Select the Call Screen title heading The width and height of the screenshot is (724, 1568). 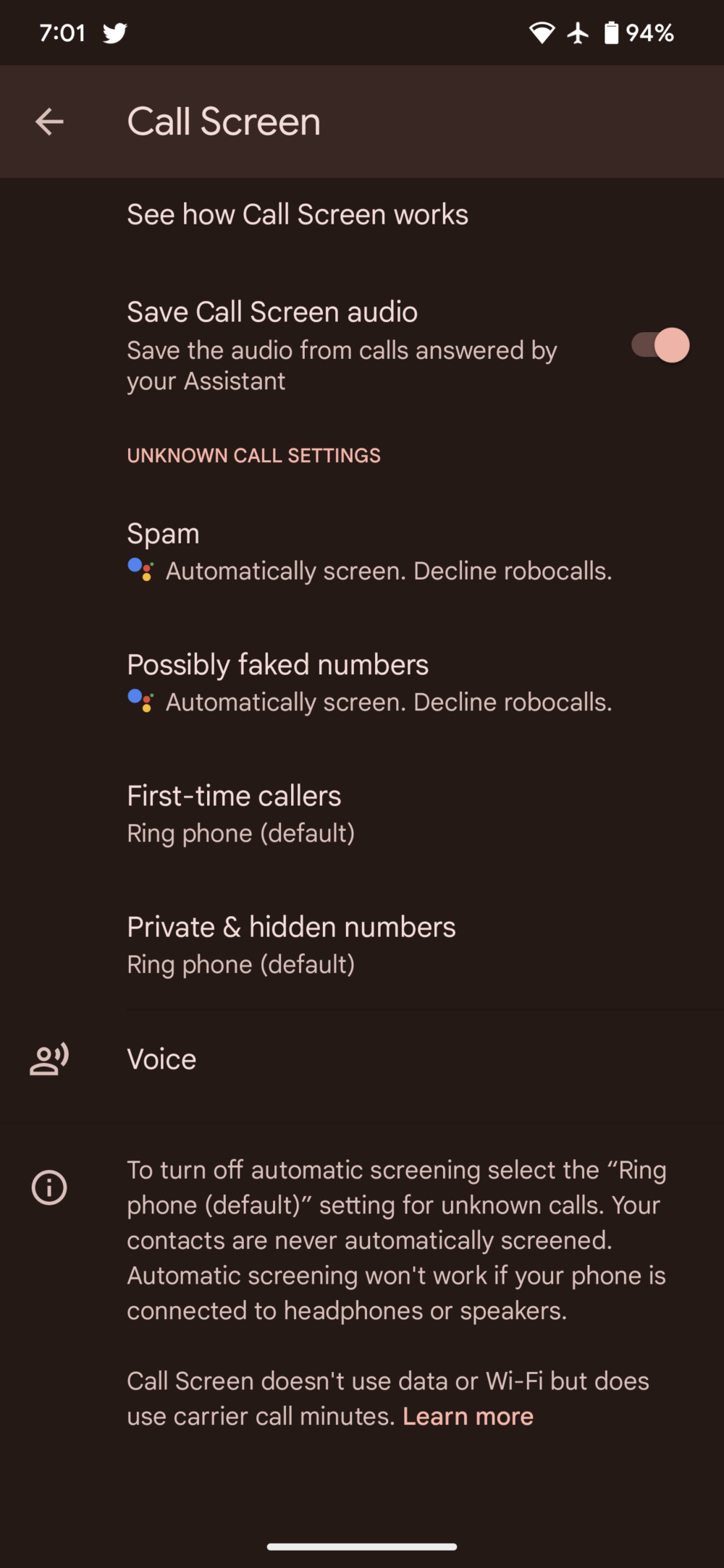[224, 121]
